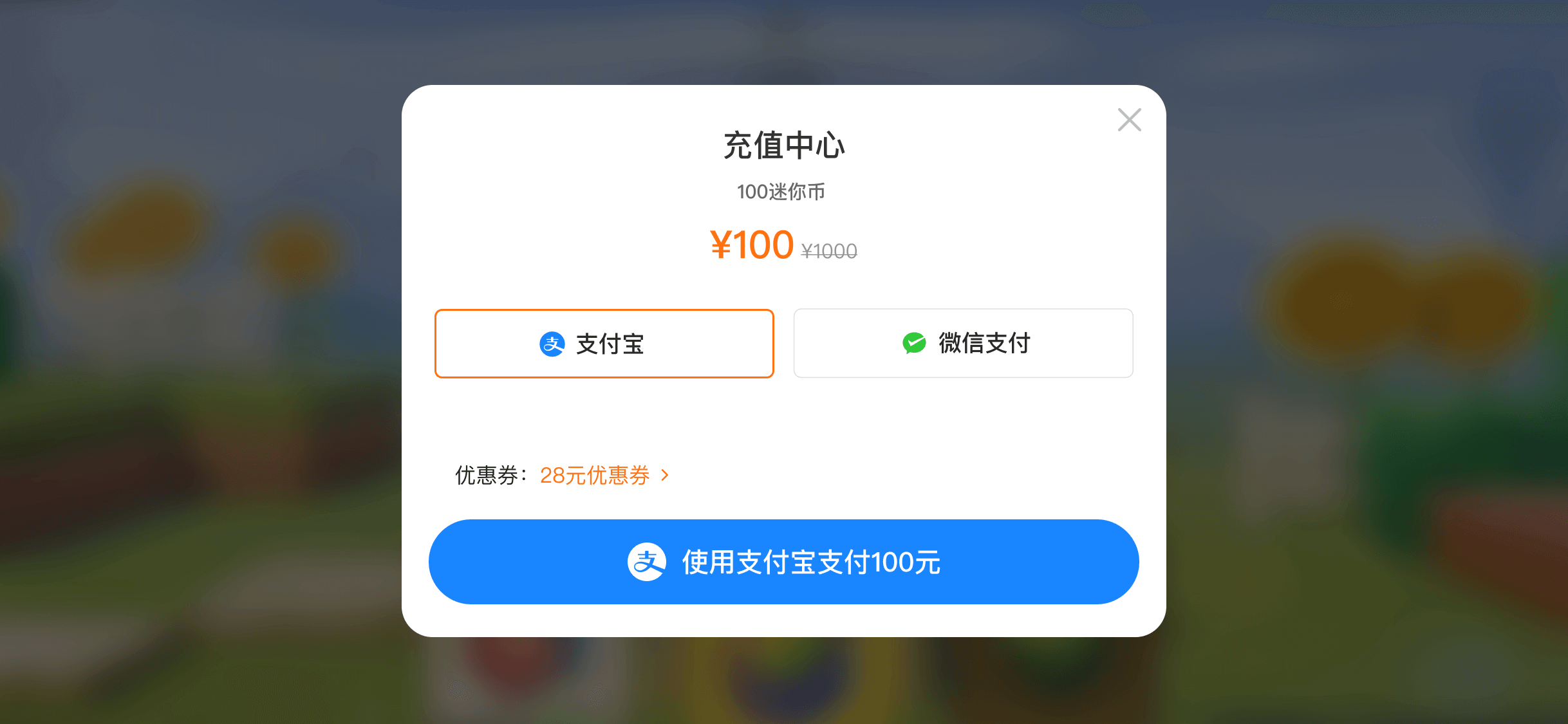Screen dimensions: 1568x724
Task: Choose 微信支付 payment option
Action: (x=963, y=344)
